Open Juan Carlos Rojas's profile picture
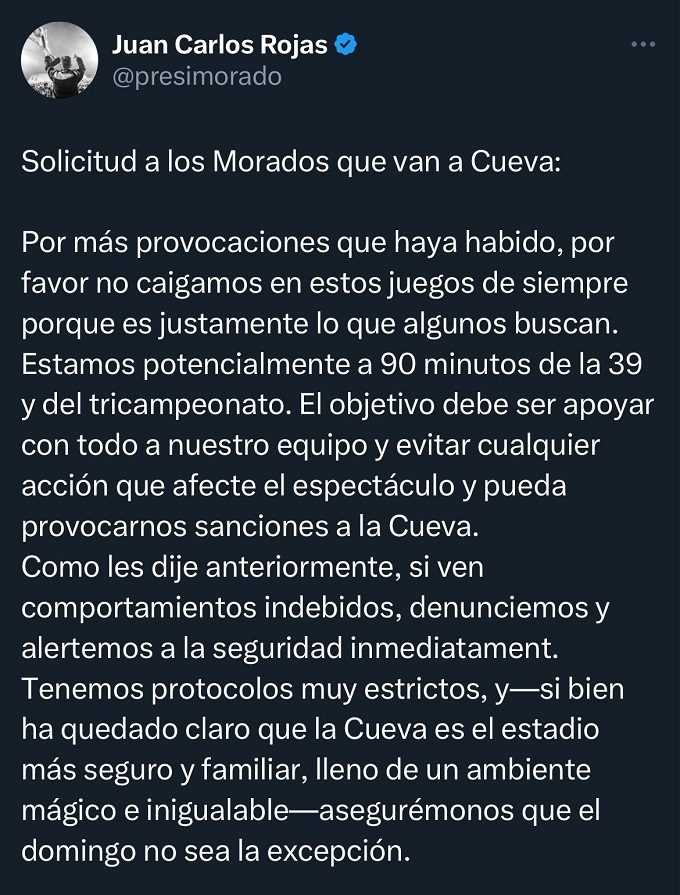 [59, 60]
